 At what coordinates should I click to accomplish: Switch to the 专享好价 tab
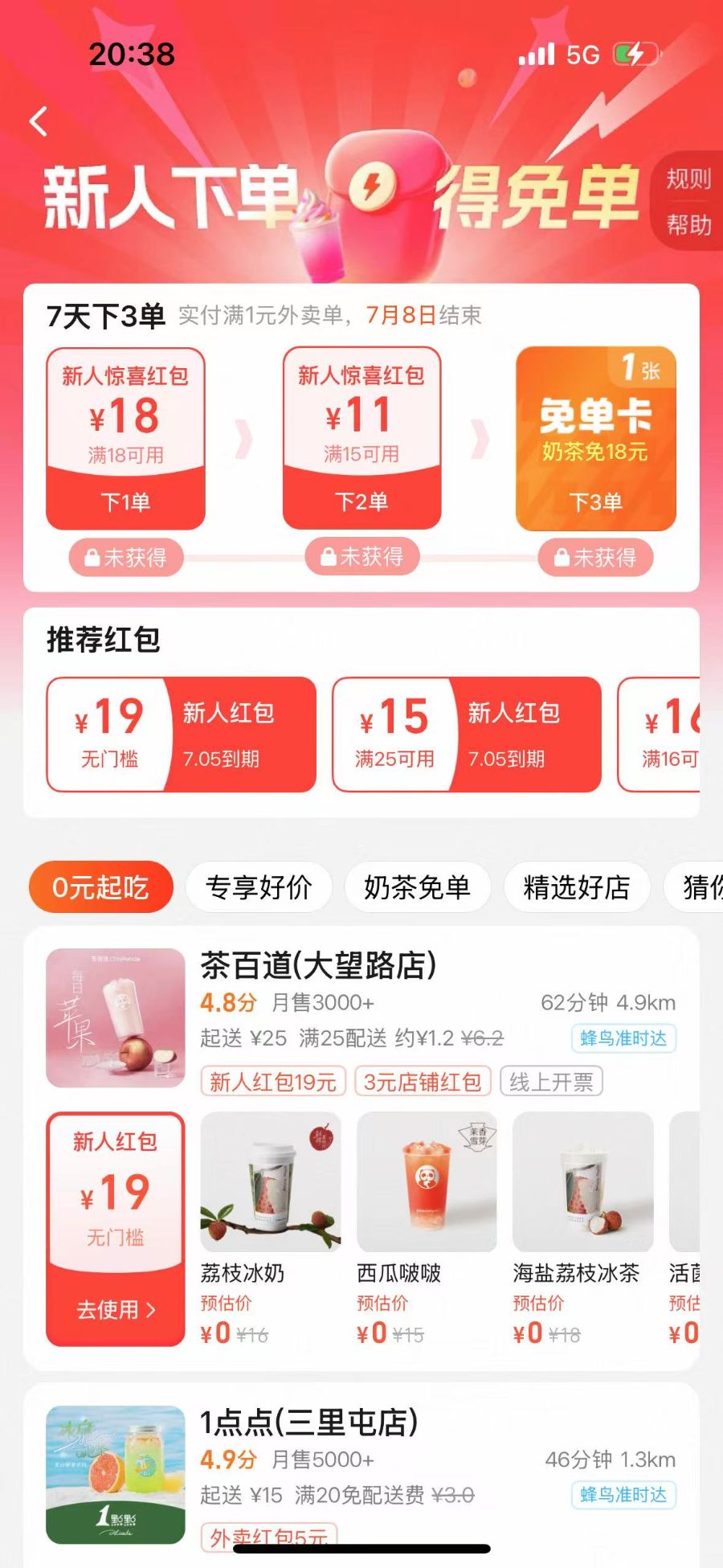[259, 887]
